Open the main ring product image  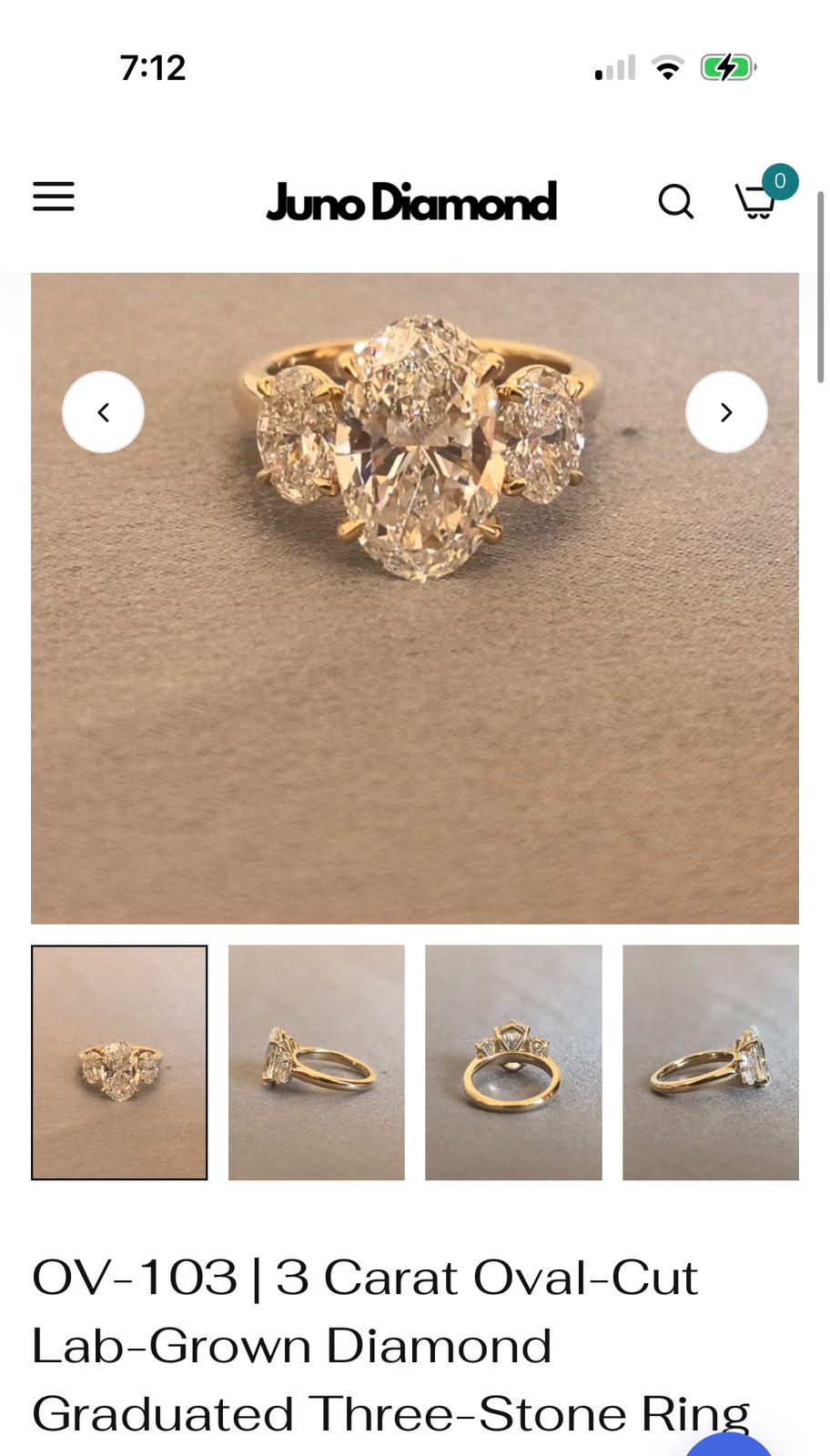tap(415, 599)
